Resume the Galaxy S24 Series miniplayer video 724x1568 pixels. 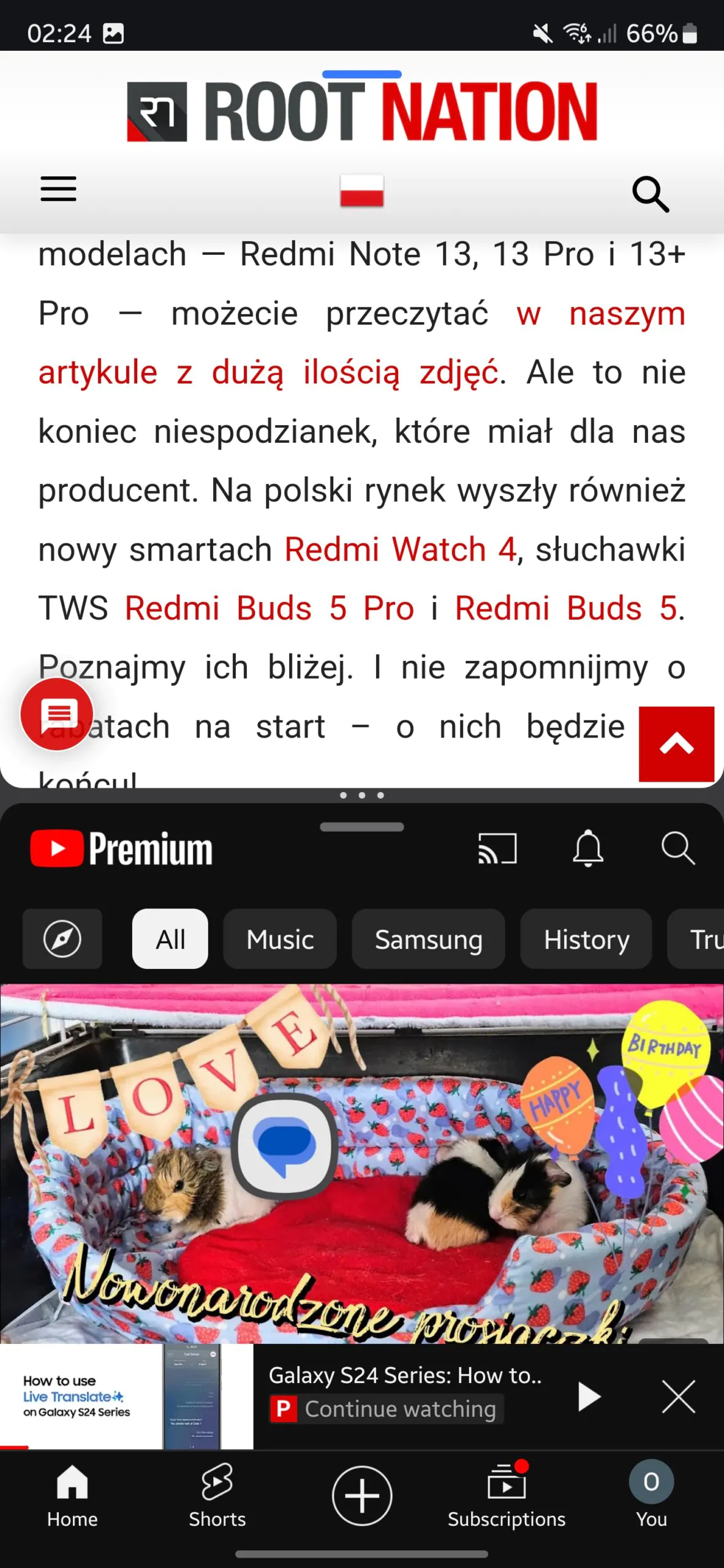(589, 1396)
